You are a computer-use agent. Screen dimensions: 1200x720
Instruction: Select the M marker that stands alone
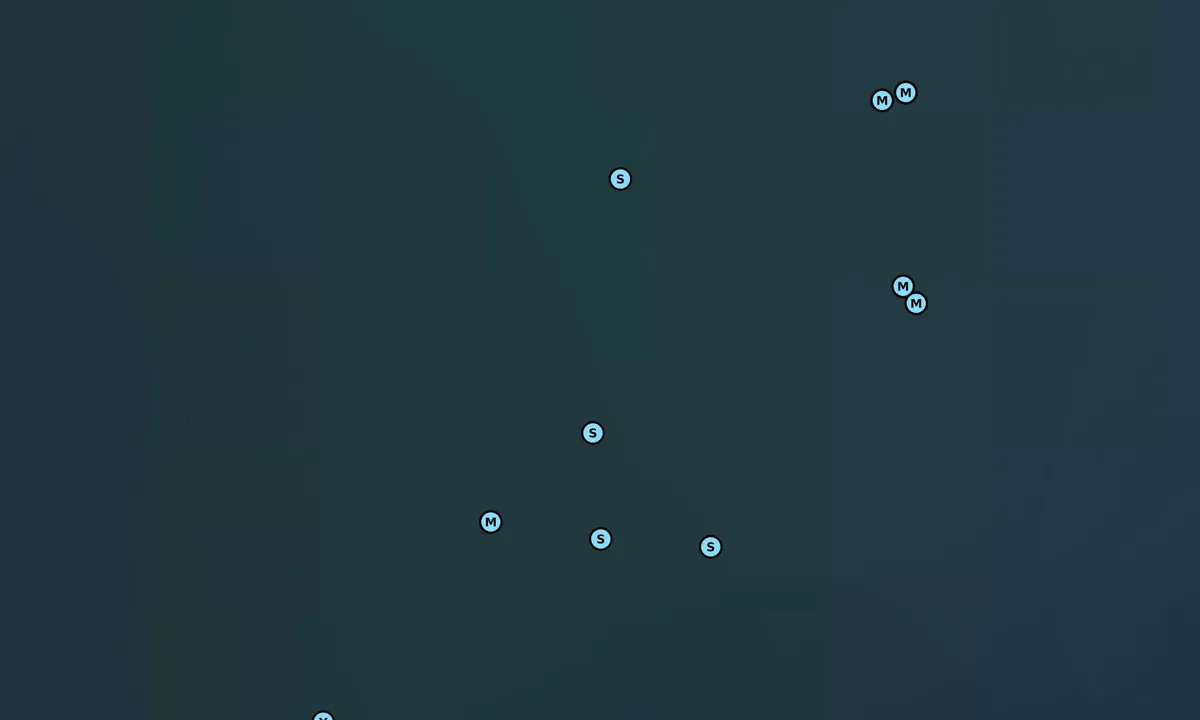tap(490, 522)
